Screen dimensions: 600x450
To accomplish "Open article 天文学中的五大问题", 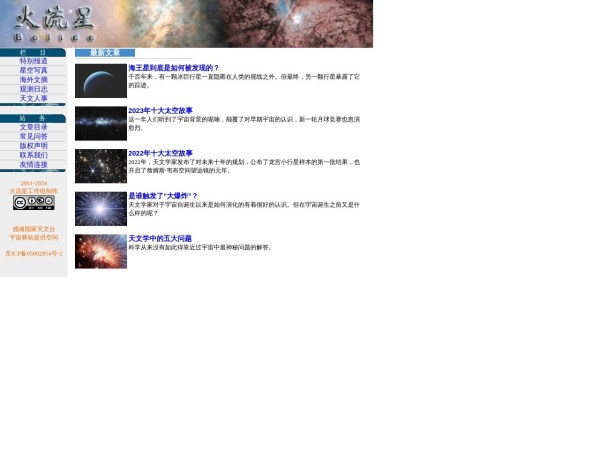I will [160, 239].
